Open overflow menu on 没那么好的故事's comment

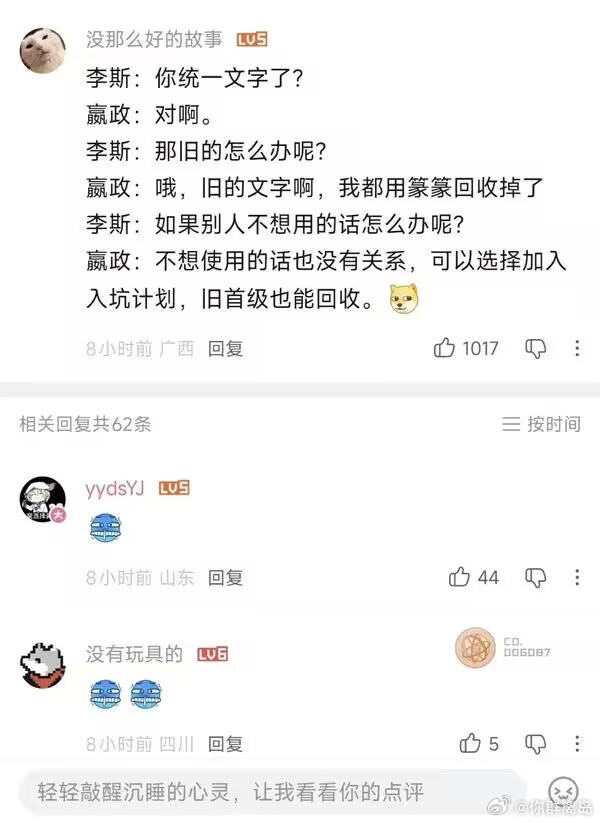pyautogui.click(x=577, y=349)
